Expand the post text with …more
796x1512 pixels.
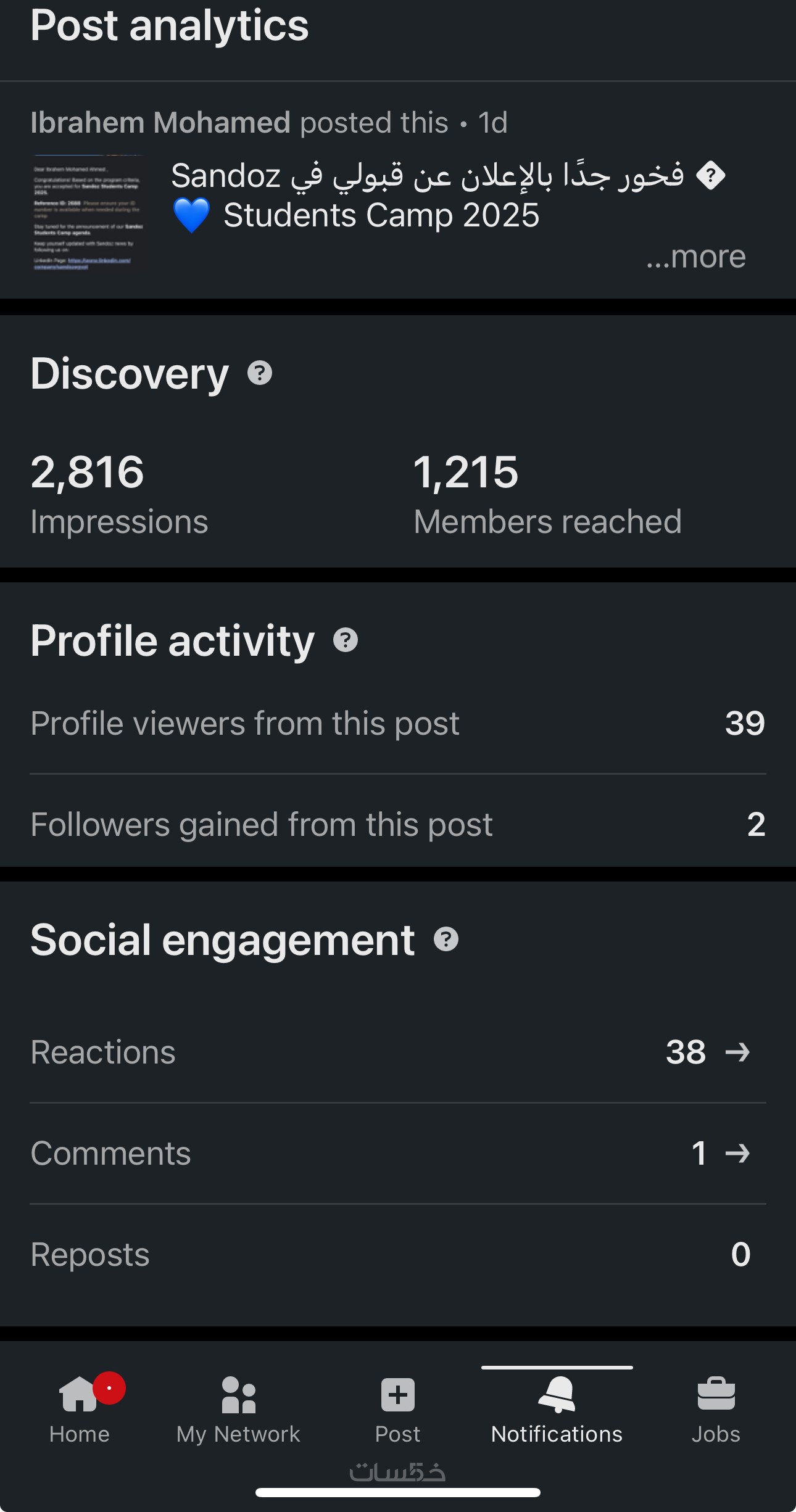point(696,256)
